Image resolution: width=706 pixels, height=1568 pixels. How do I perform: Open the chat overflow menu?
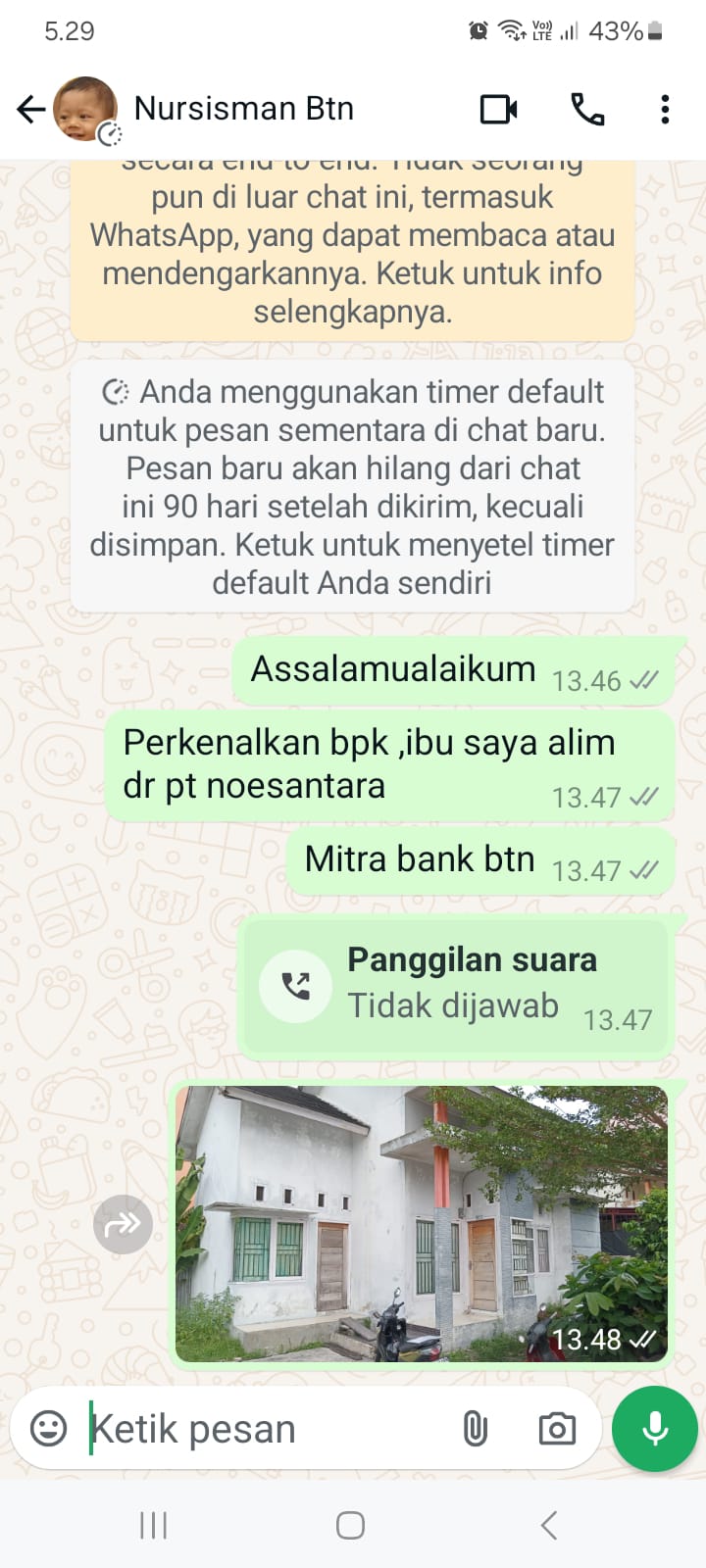(665, 109)
